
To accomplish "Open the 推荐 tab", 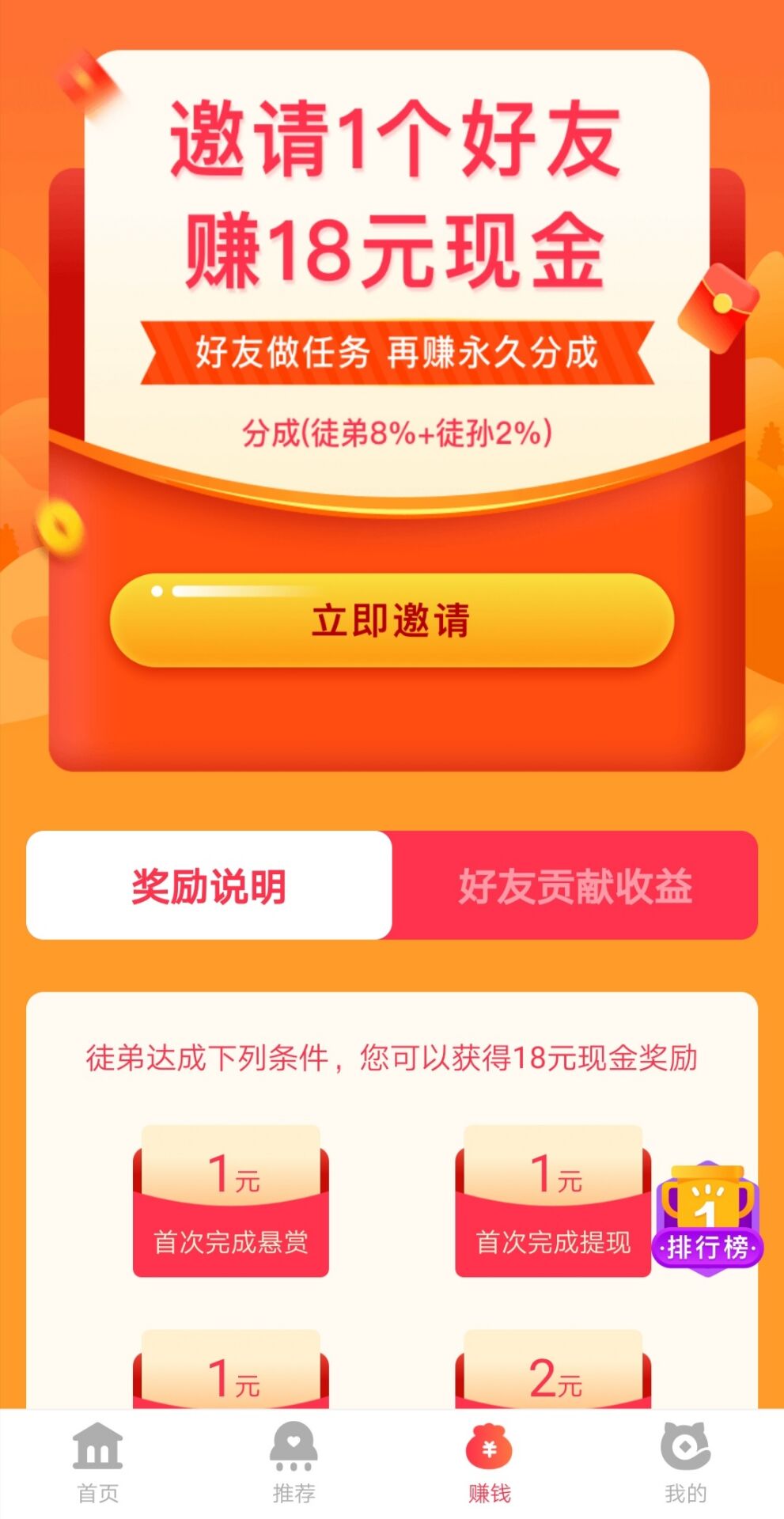I will pyautogui.click(x=294, y=1462).
